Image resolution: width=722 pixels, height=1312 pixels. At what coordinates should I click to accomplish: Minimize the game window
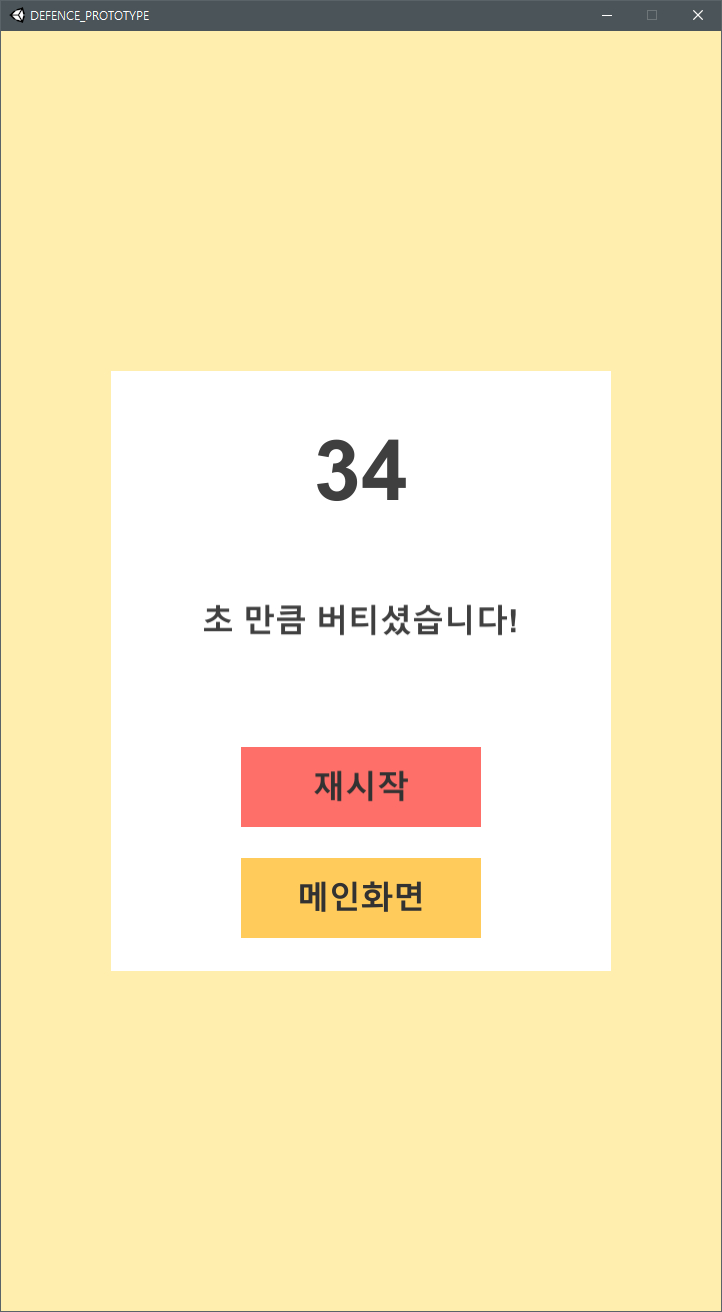click(x=606, y=15)
